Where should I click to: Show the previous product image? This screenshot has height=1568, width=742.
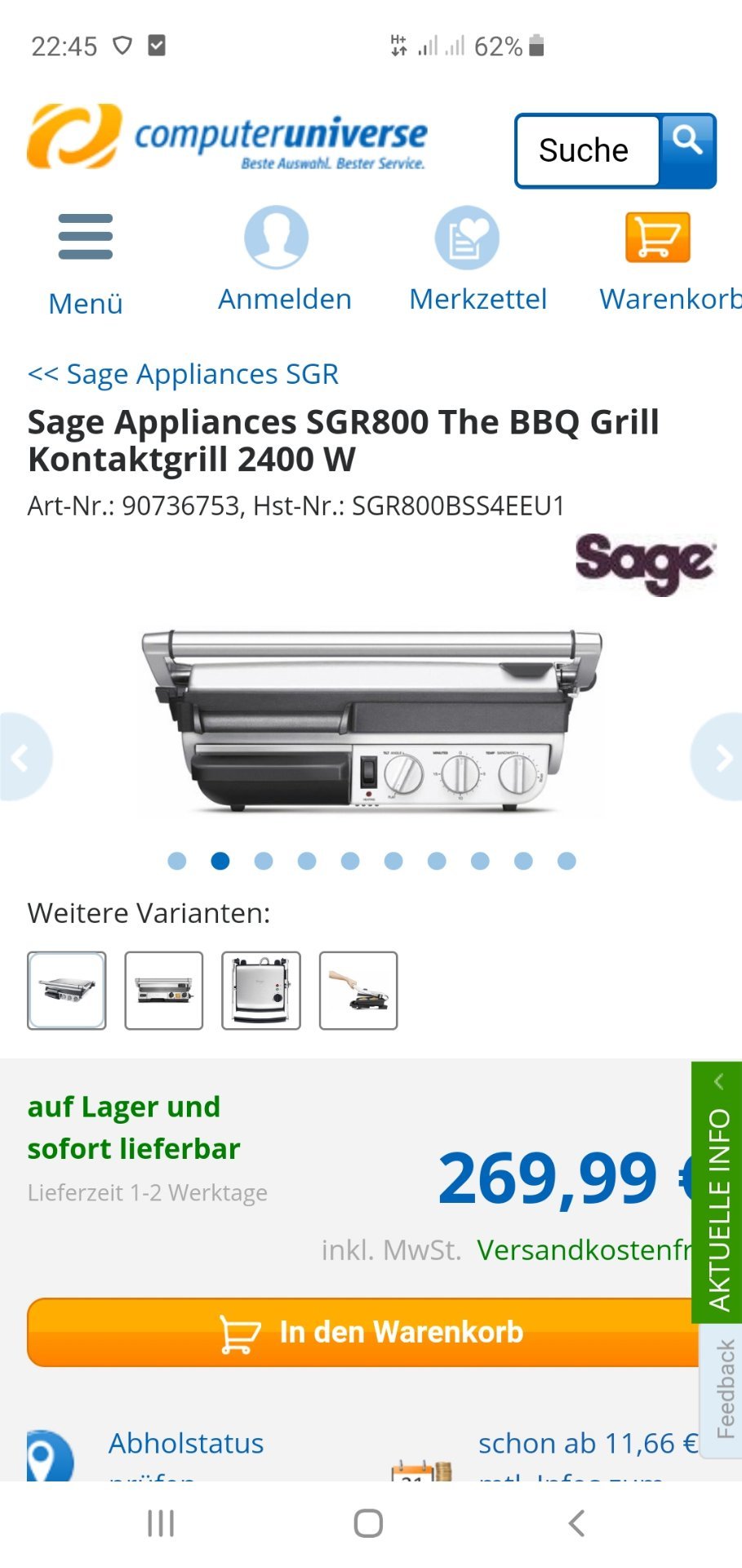tap(20, 758)
